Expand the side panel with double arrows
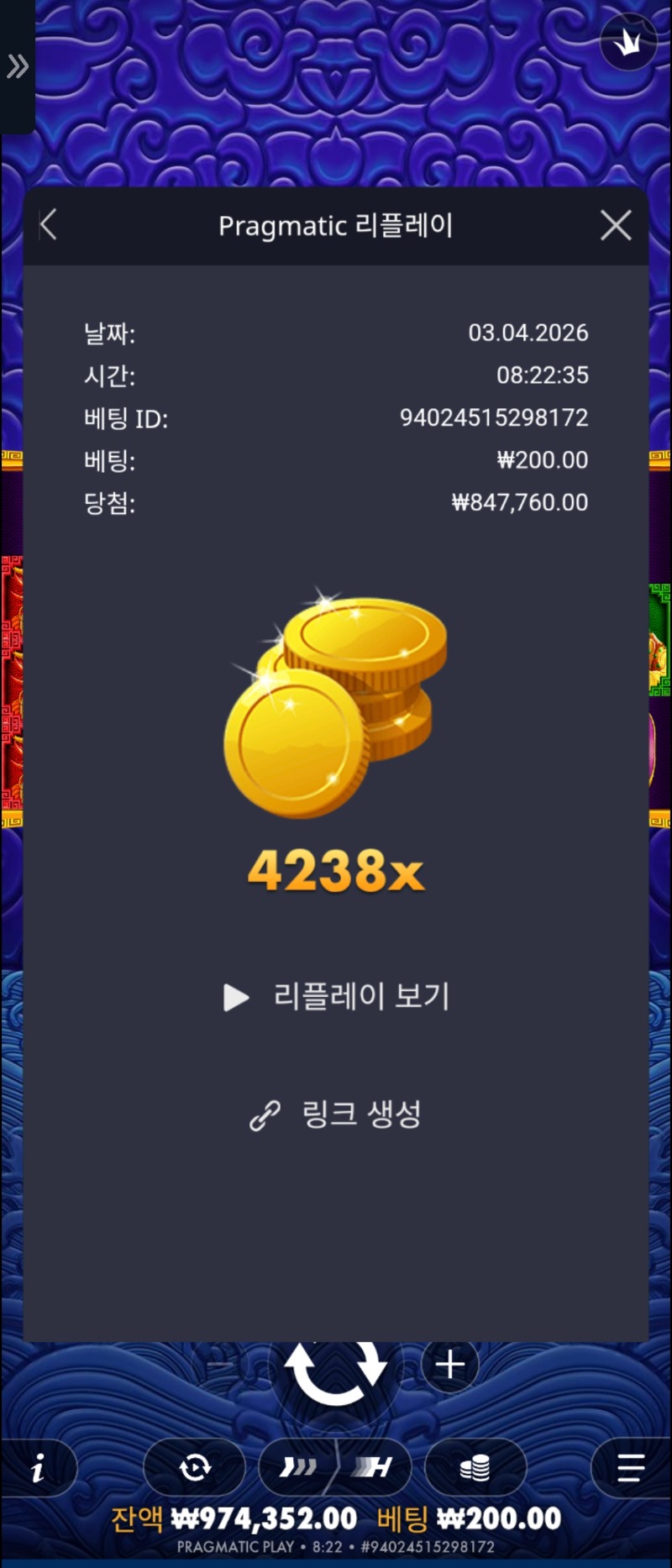This screenshot has width=672, height=1568. point(18,66)
